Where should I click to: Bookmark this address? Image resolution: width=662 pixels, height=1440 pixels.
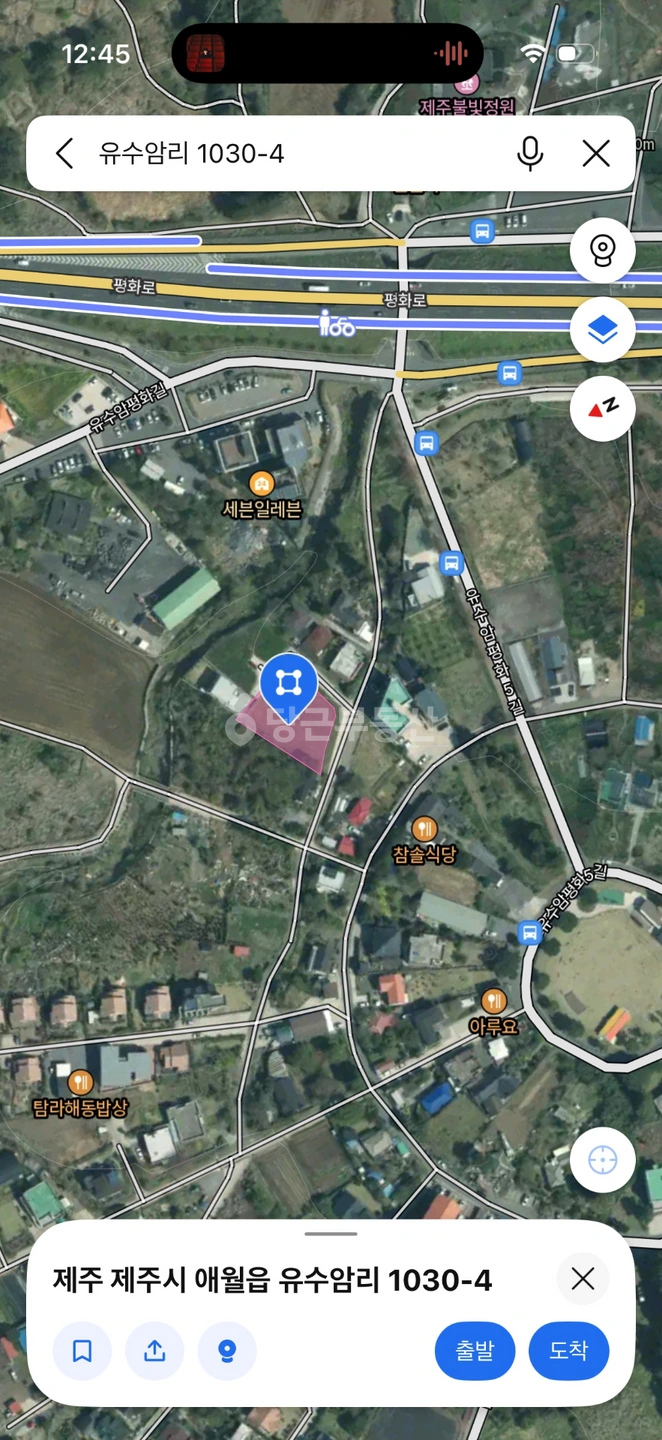click(82, 1351)
